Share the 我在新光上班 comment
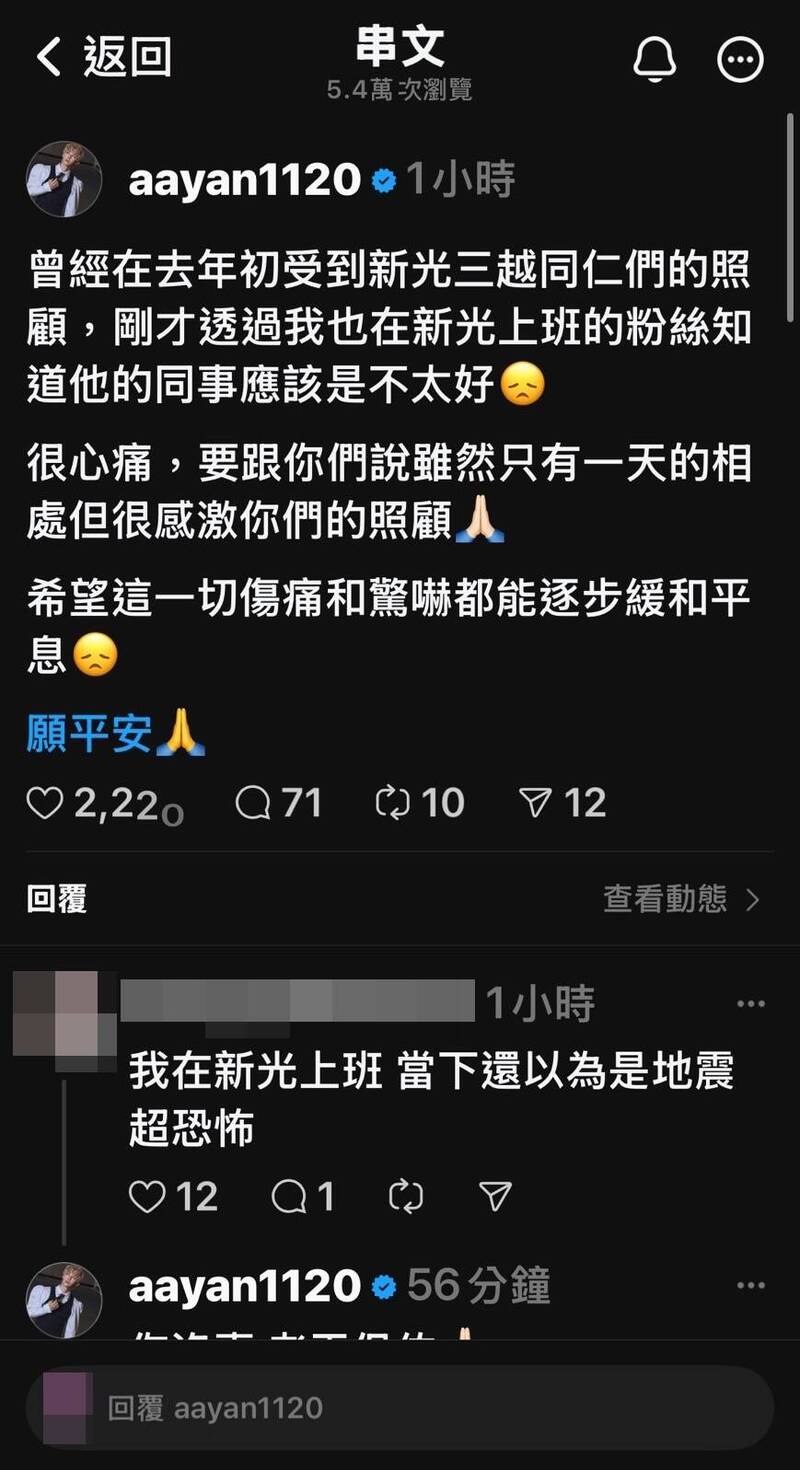The height and width of the screenshot is (1470, 800). pos(495,1196)
